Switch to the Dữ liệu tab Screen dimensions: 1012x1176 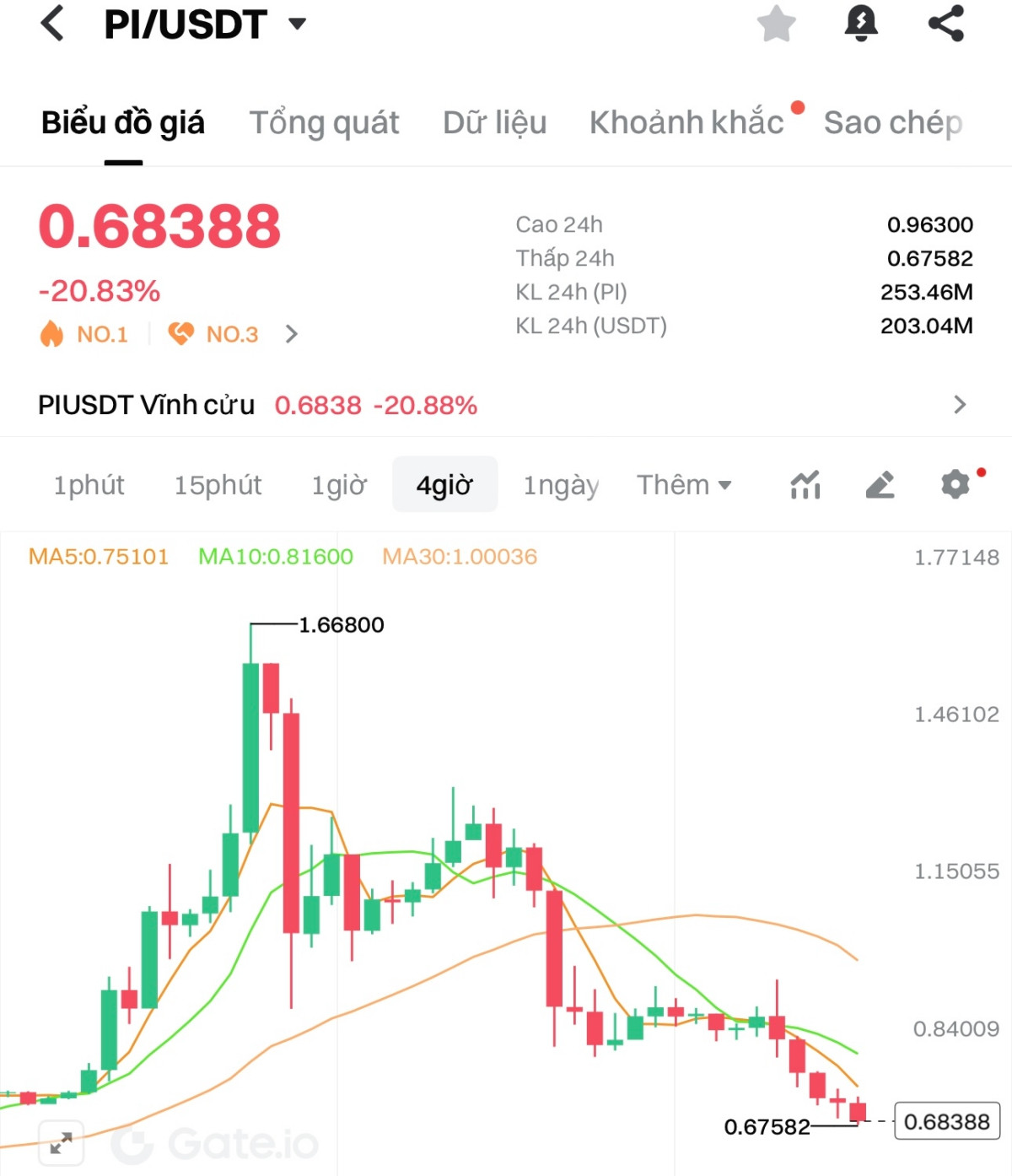pos(494,123)
